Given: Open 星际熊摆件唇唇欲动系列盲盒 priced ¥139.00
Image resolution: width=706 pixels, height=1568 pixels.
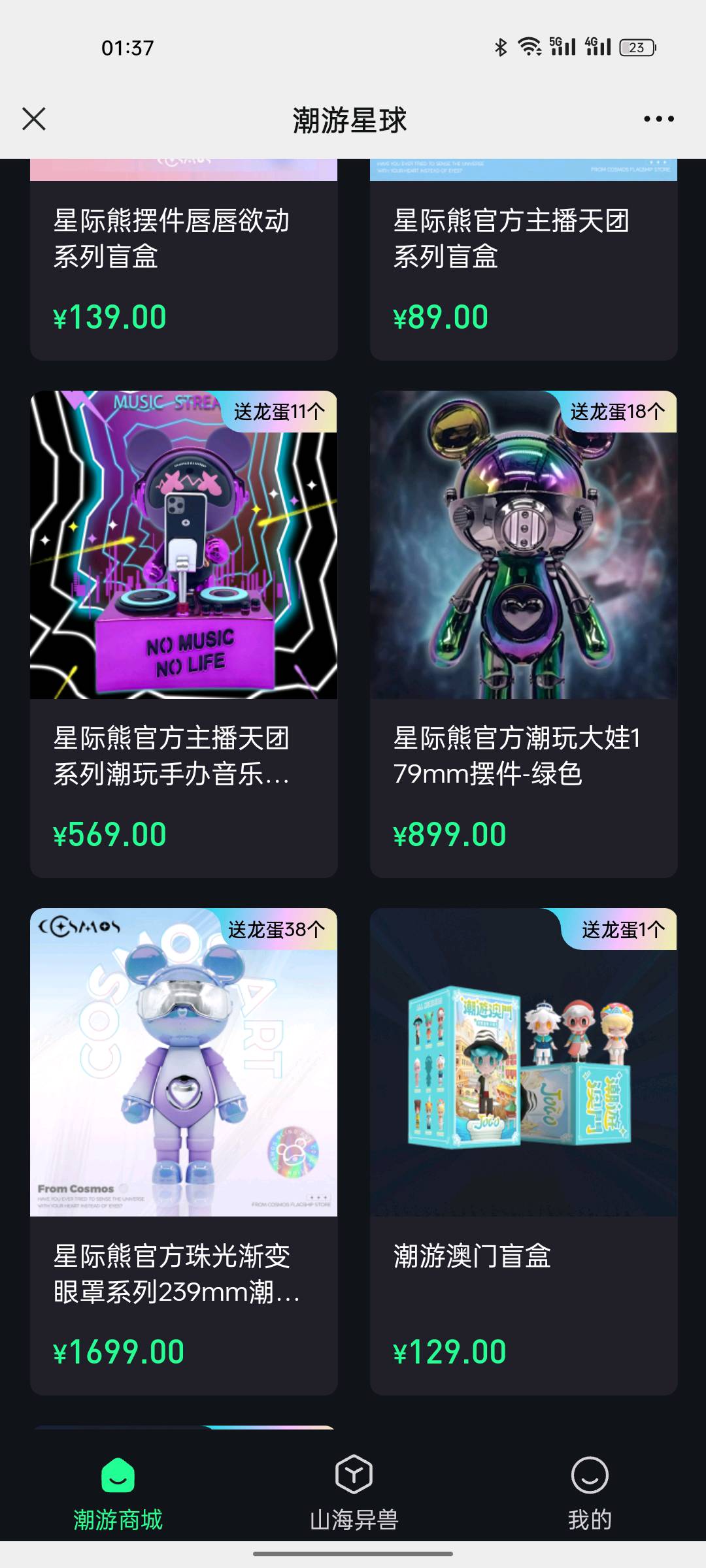Looking at the screenshot, I should click(184, 261).
